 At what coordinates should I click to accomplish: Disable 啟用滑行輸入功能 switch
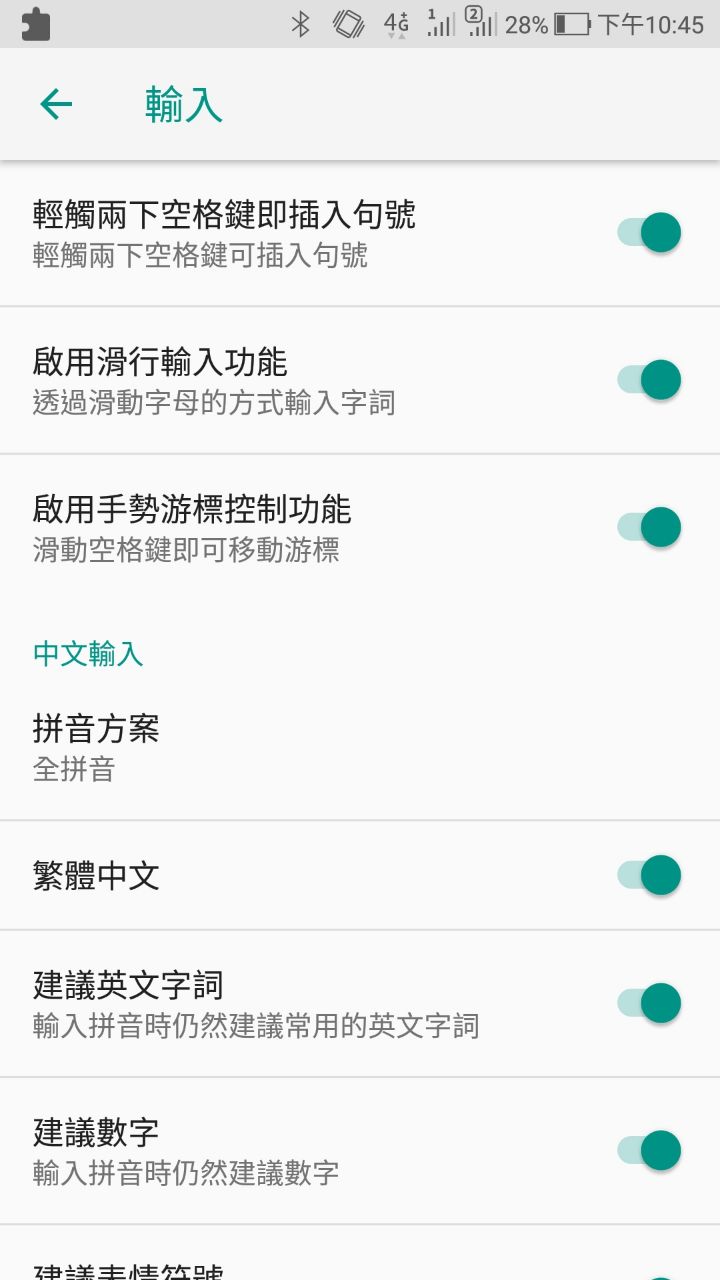tap(650, 380)
